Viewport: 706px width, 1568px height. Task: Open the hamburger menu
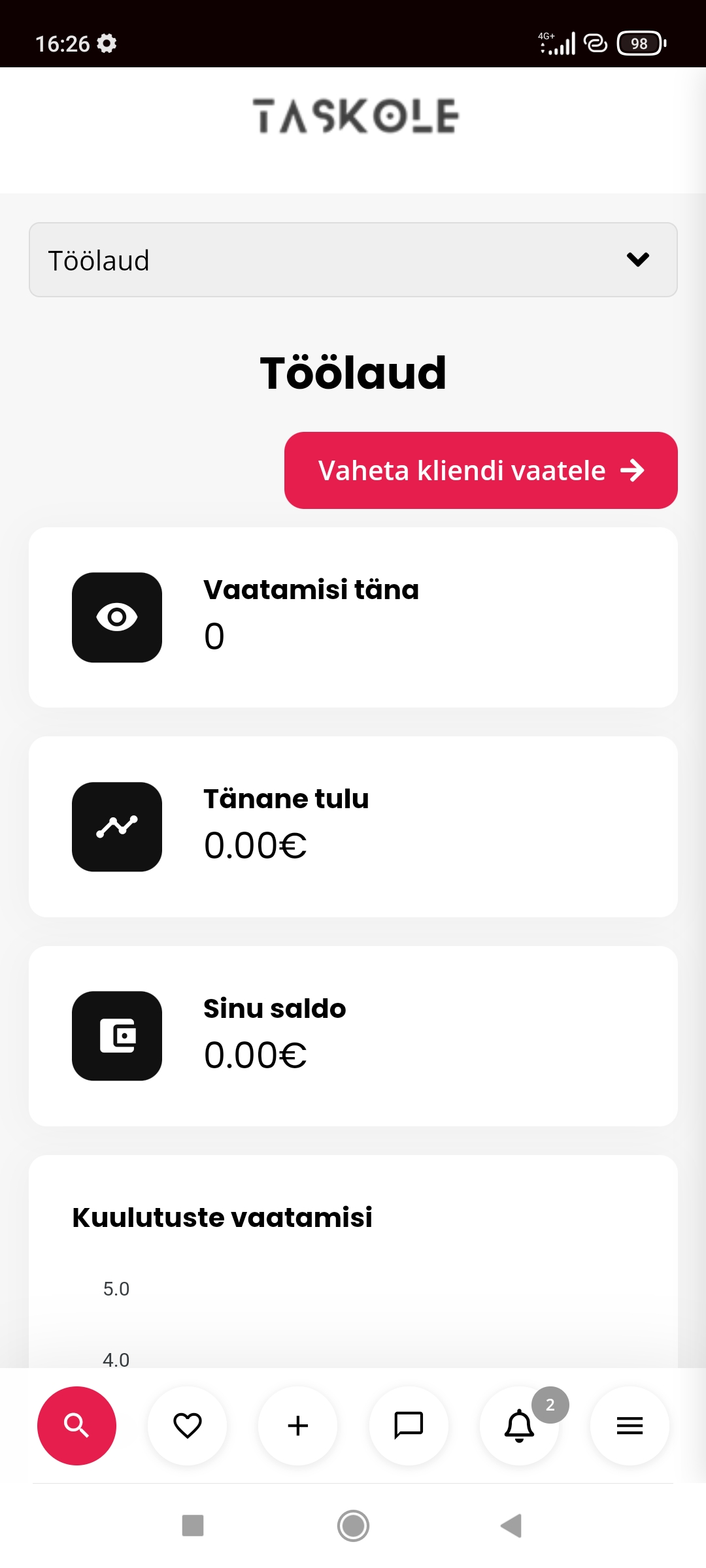(630, 1426)
